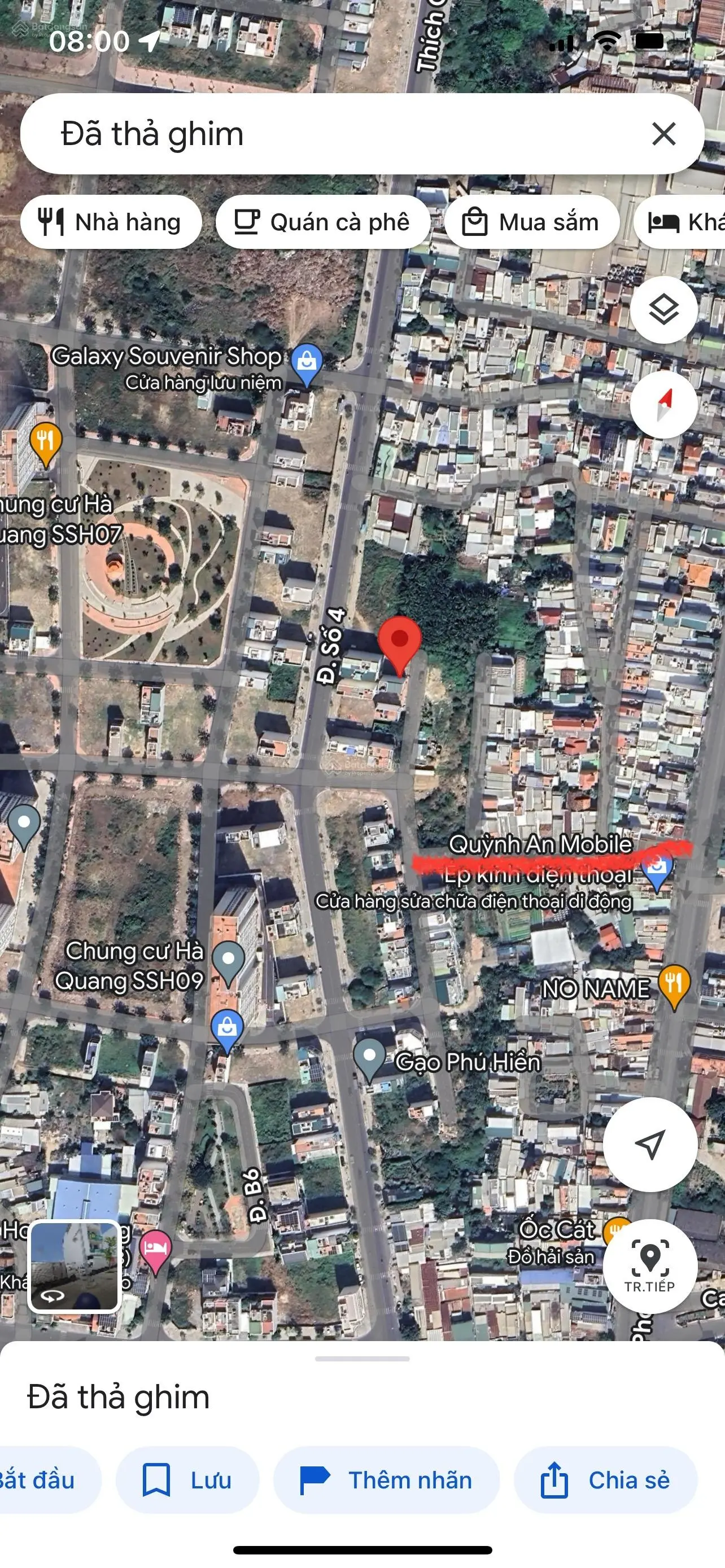The height and width of the screenshot is (1568, 725).
Task: Center map on my location
Action: 649,1144
